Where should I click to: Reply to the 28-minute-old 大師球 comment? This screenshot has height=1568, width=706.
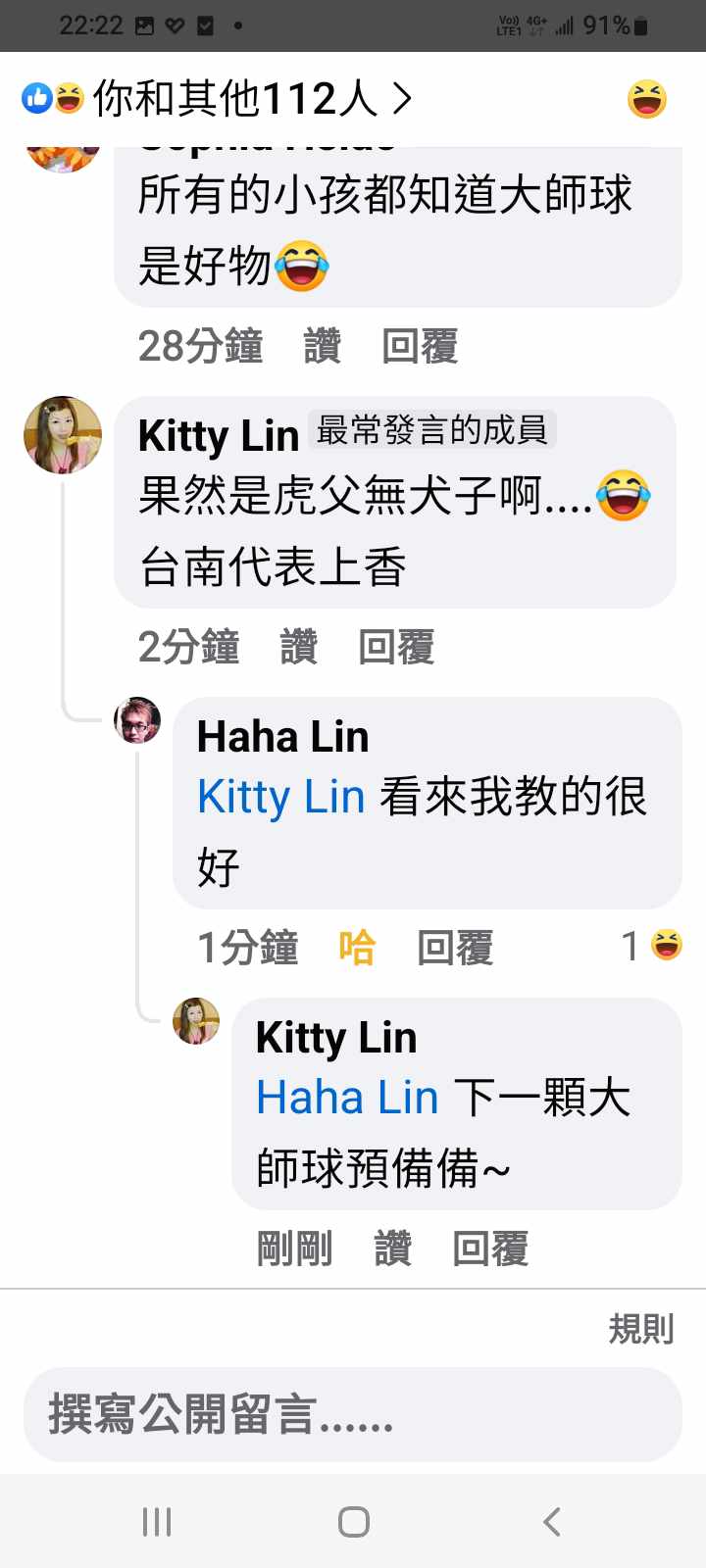[x=420, y=346]
